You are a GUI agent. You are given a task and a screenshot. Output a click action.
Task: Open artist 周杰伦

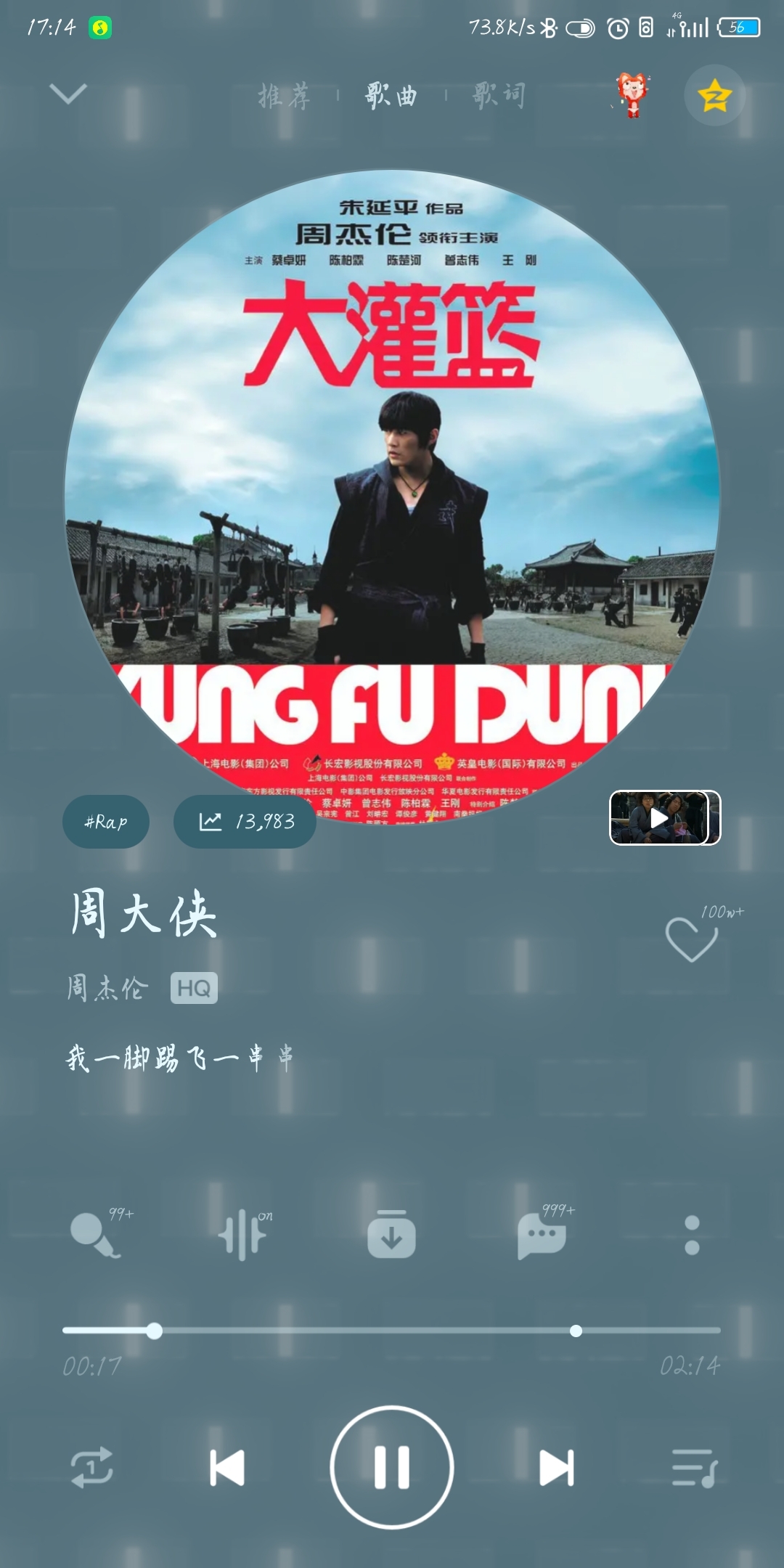(107, 988)
